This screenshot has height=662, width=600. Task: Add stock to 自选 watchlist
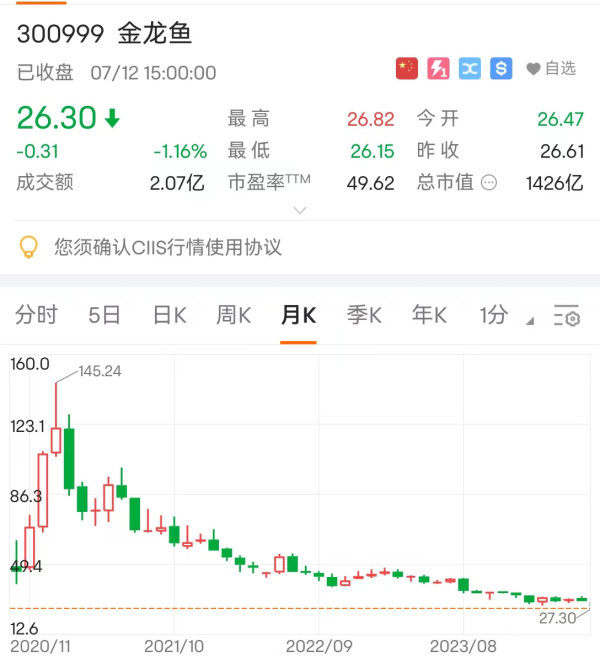(x=551, y=68)
